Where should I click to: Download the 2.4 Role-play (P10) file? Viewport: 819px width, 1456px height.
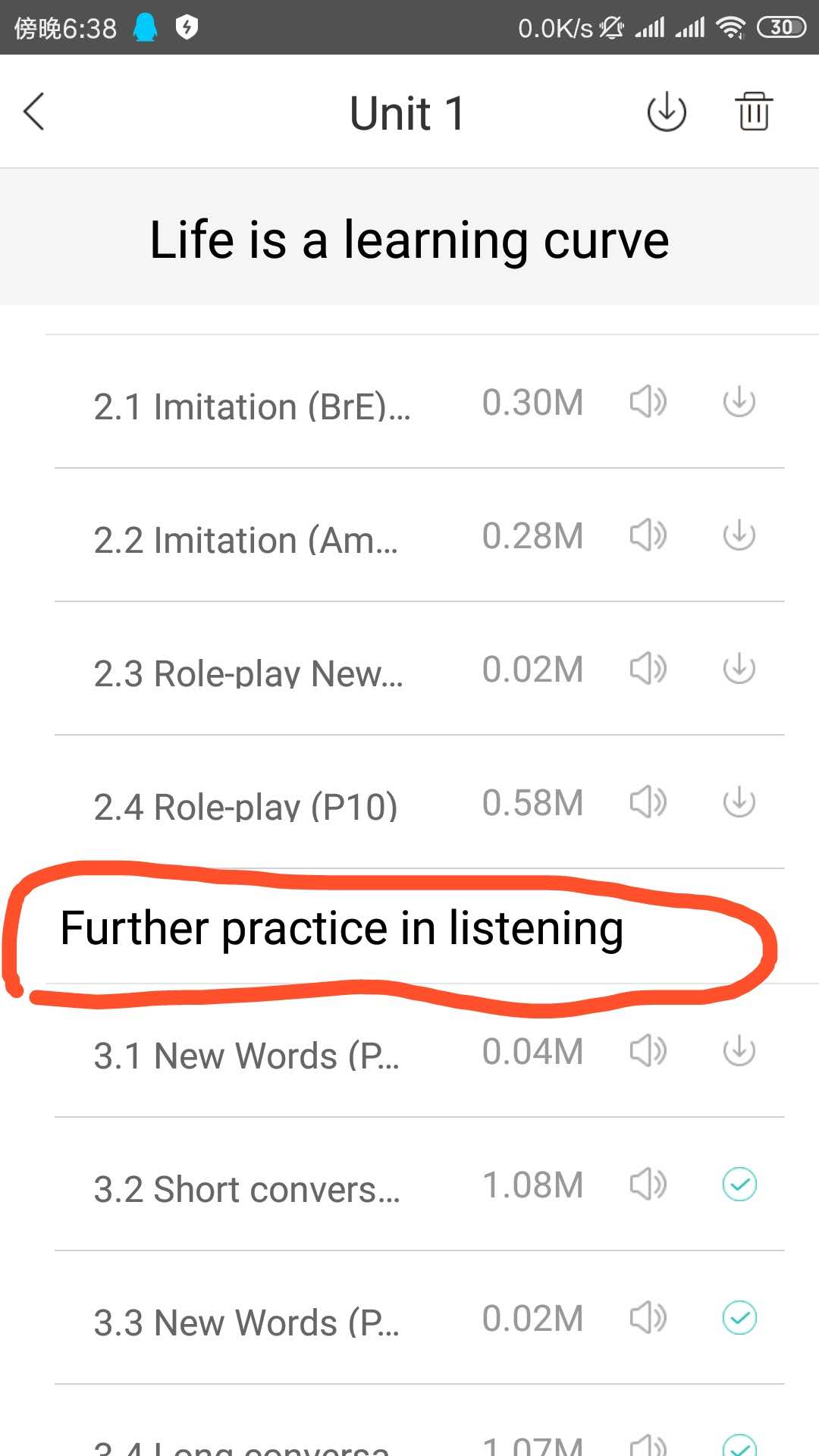click(x=739, y=802)
